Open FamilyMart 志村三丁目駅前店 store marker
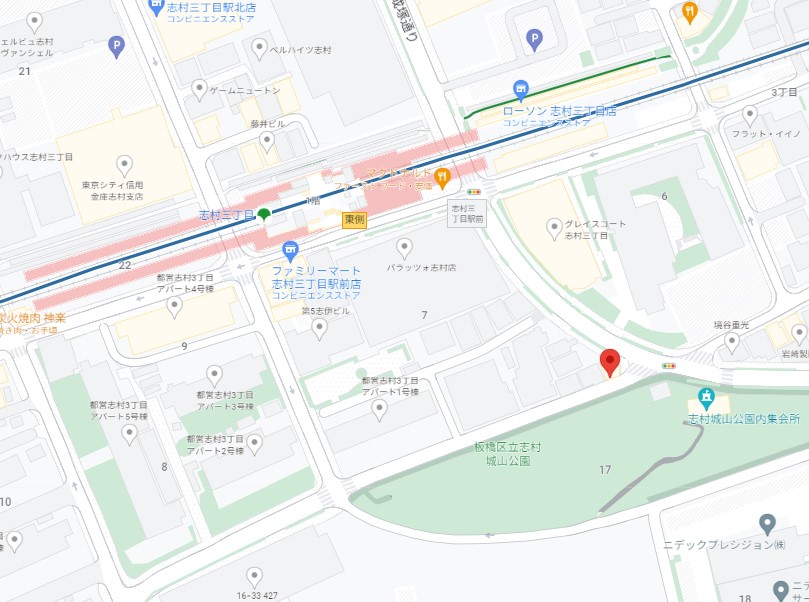 (291, 250)
